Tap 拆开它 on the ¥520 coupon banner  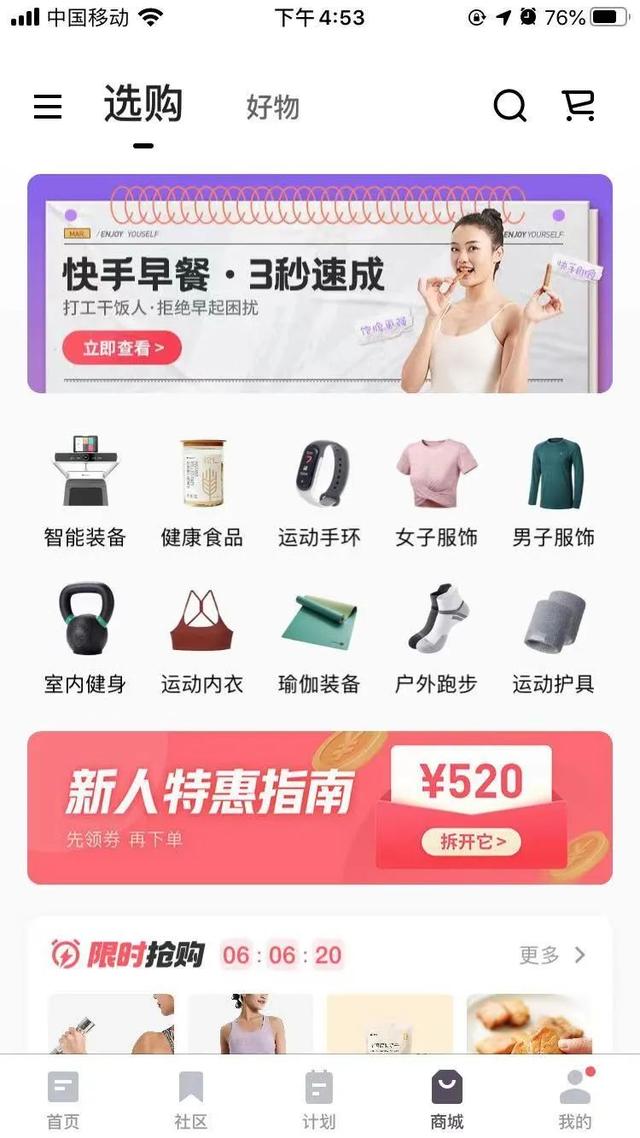[471, 842]
